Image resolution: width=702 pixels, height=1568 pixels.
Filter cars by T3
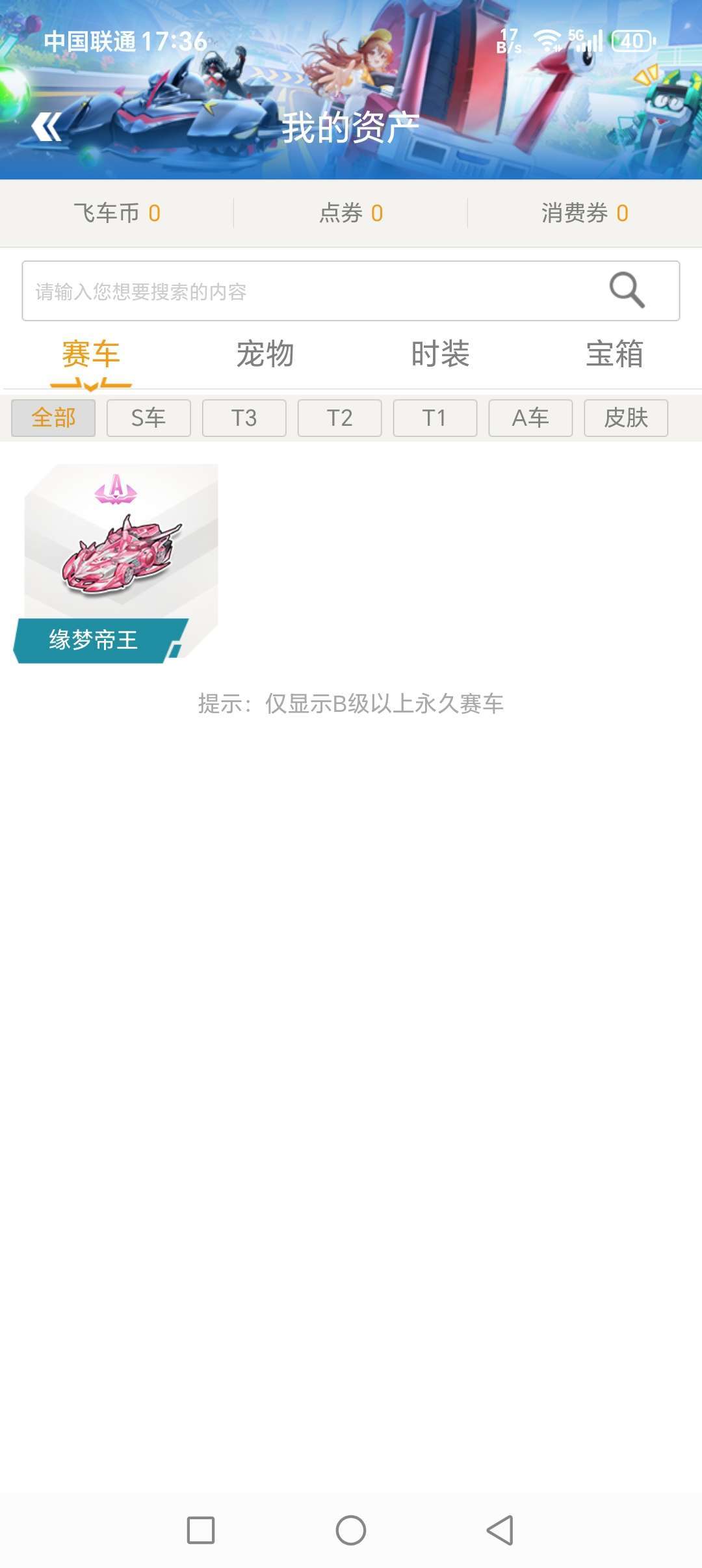[244, 418]
